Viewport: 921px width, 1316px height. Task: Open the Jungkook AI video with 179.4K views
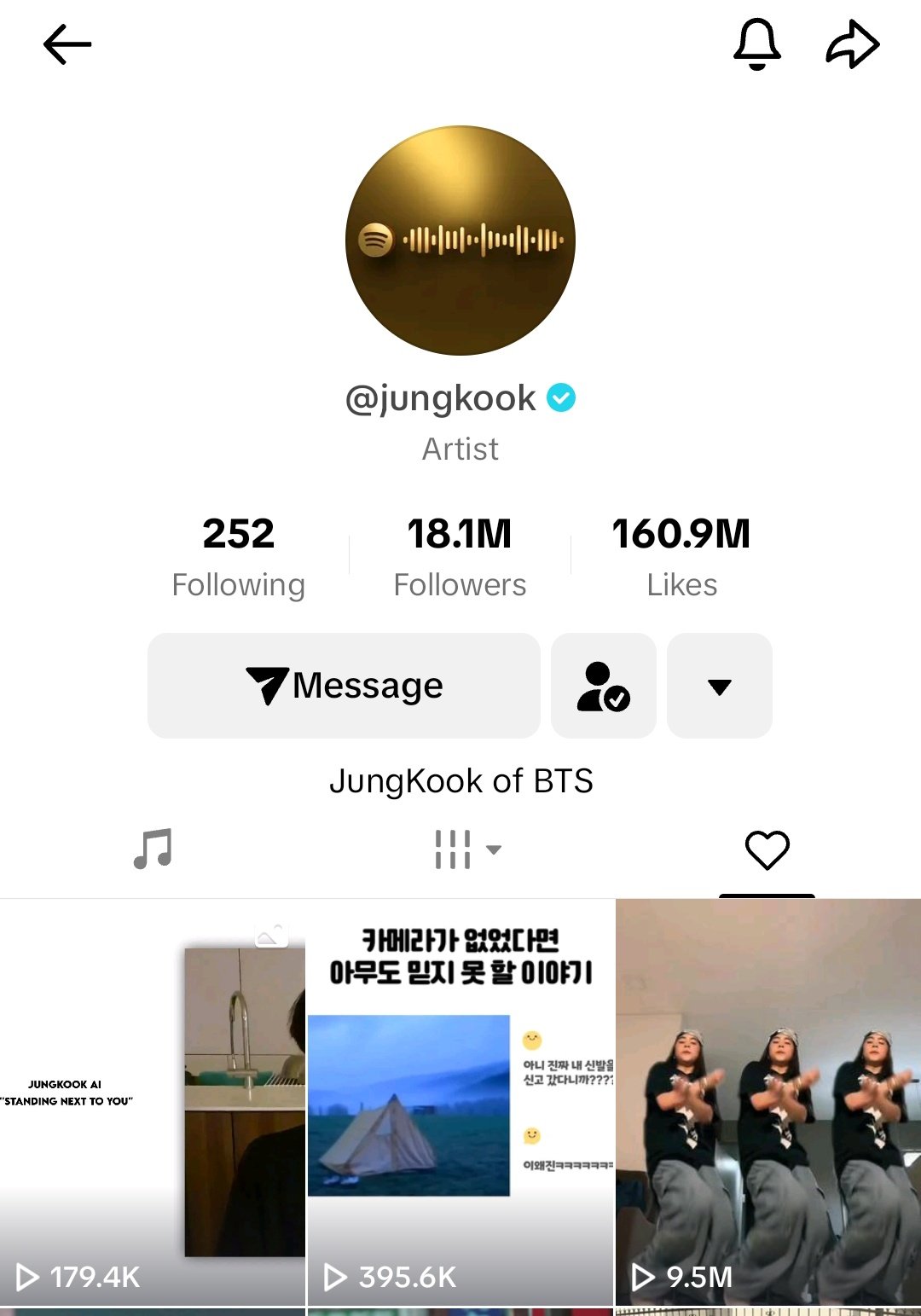coord(153,1100)
